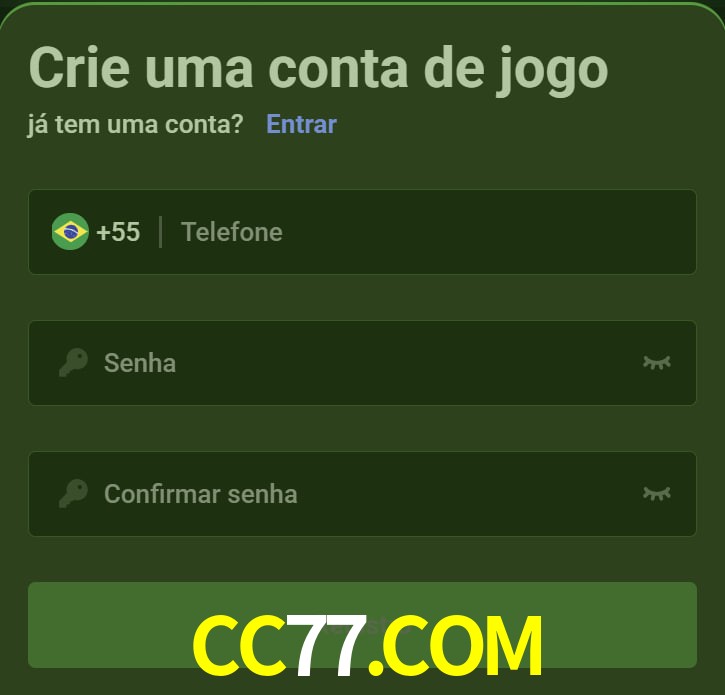
Task: Reveal text in Confirmar senha field
Action: pos(656,494)
